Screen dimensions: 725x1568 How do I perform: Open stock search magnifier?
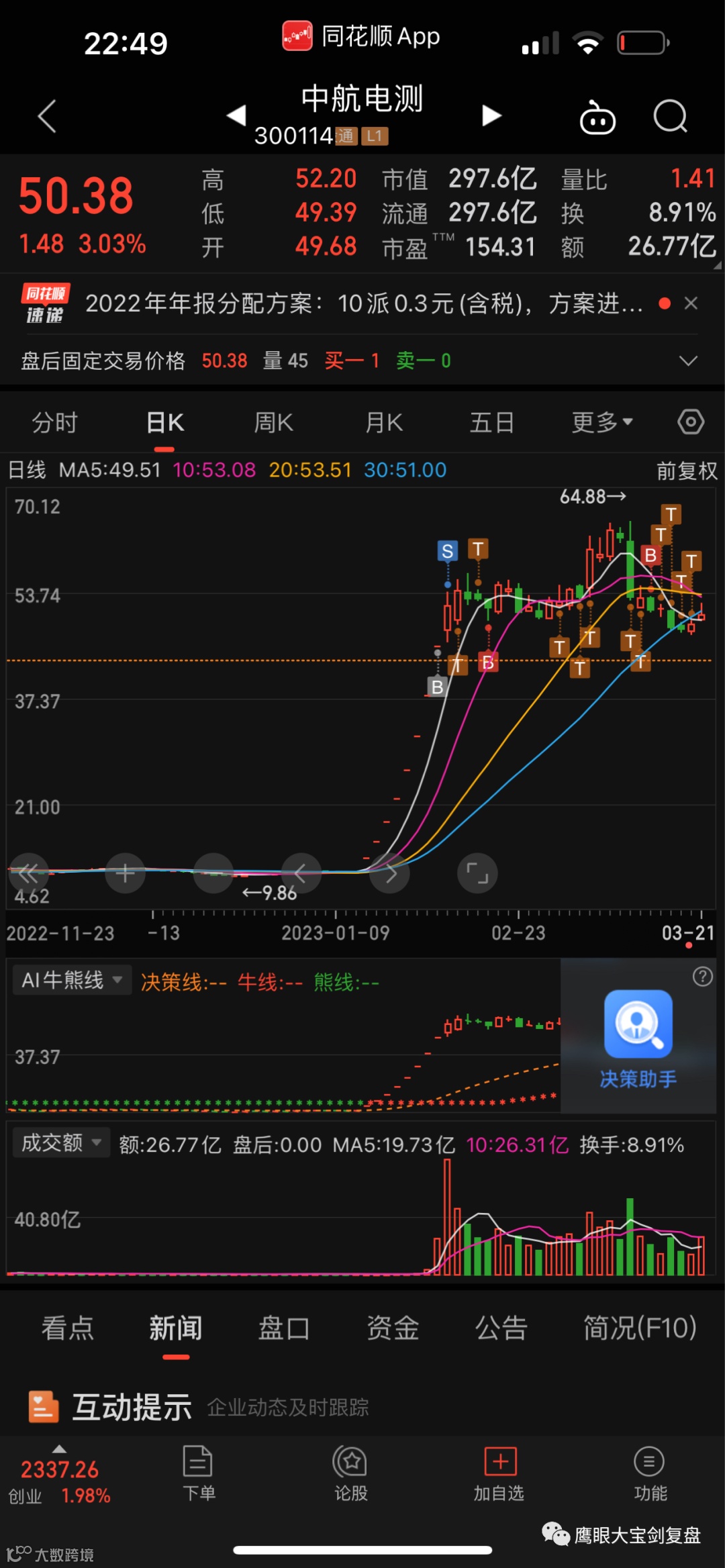670,117
